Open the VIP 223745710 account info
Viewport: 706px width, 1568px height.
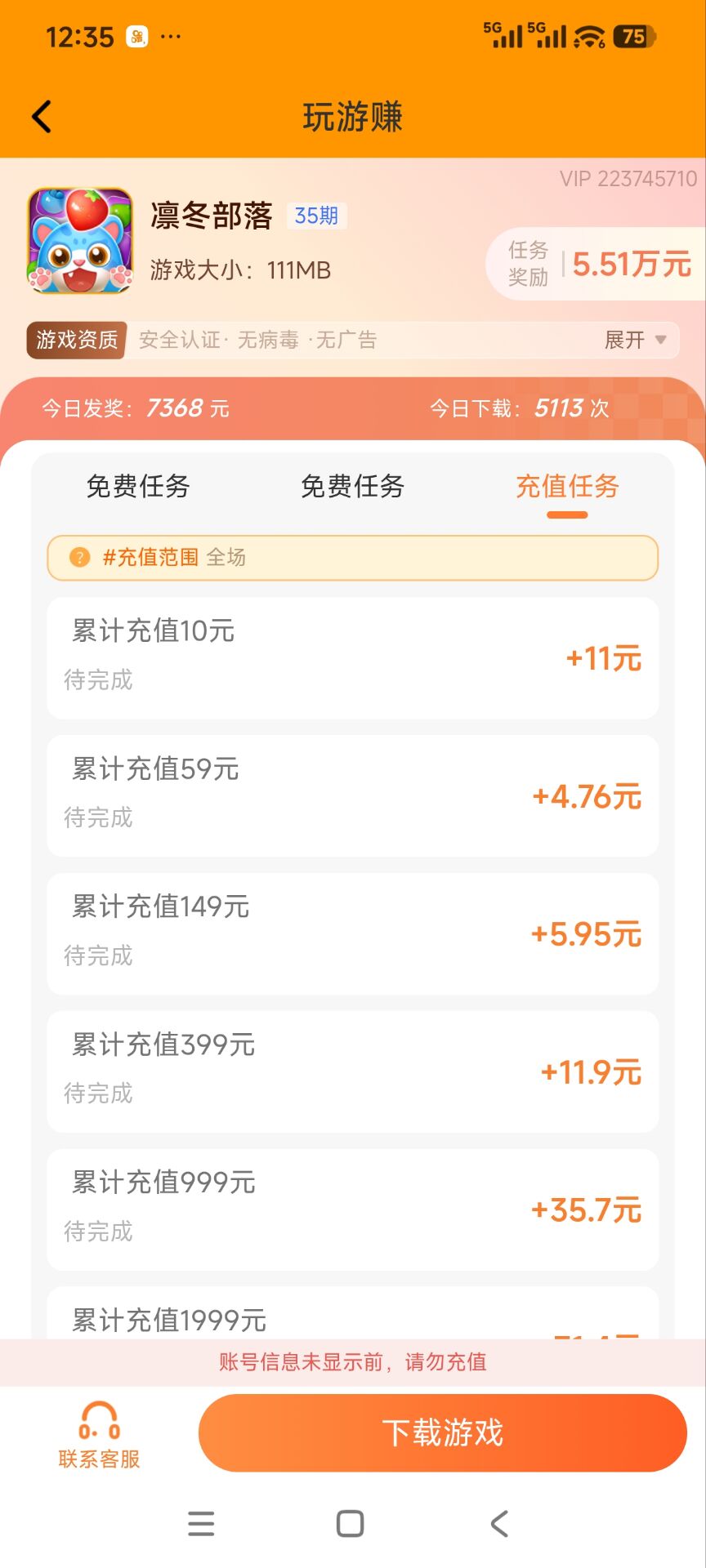click(626, 176)
